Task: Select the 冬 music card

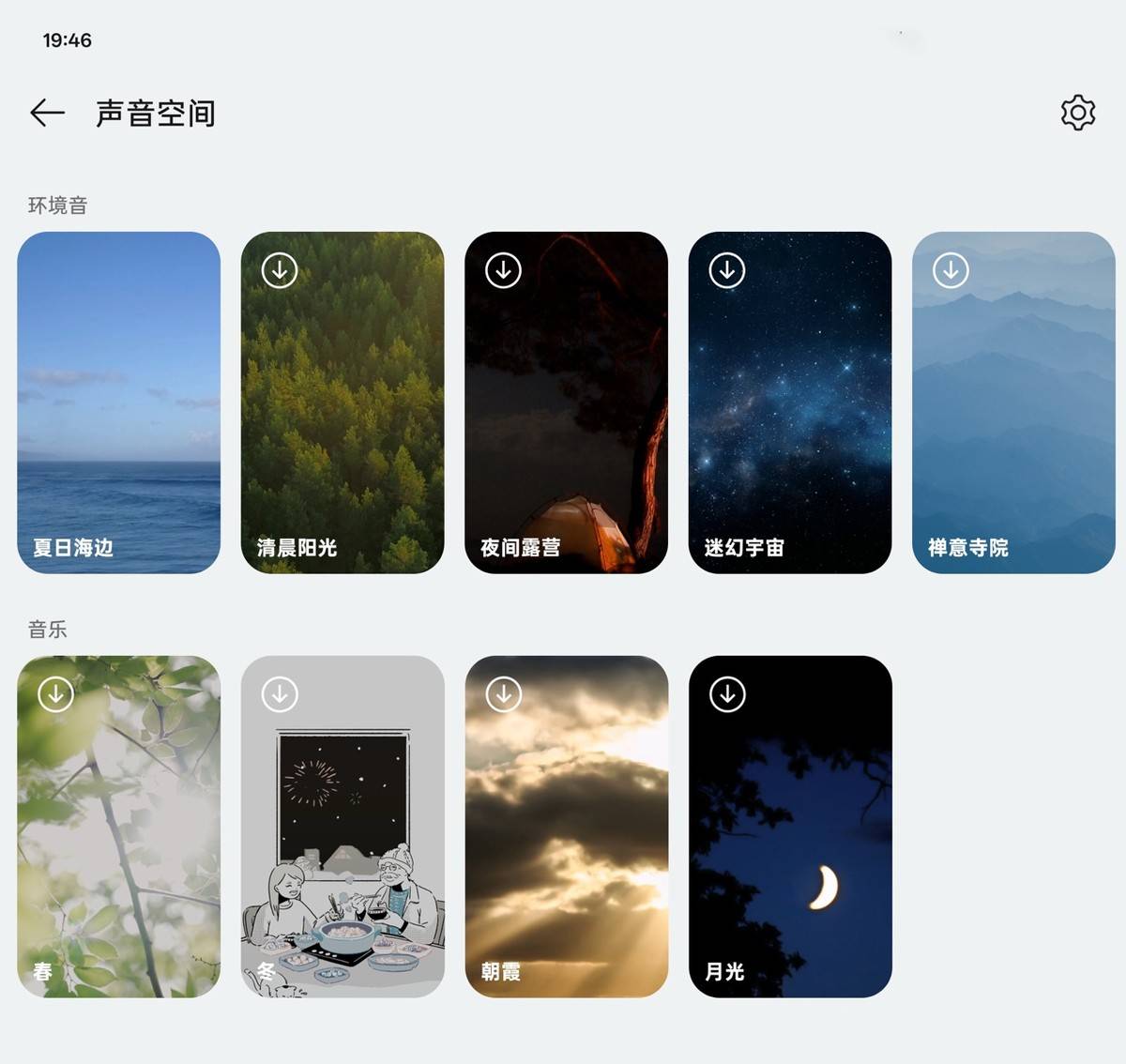Action: [x=342, y=827]
